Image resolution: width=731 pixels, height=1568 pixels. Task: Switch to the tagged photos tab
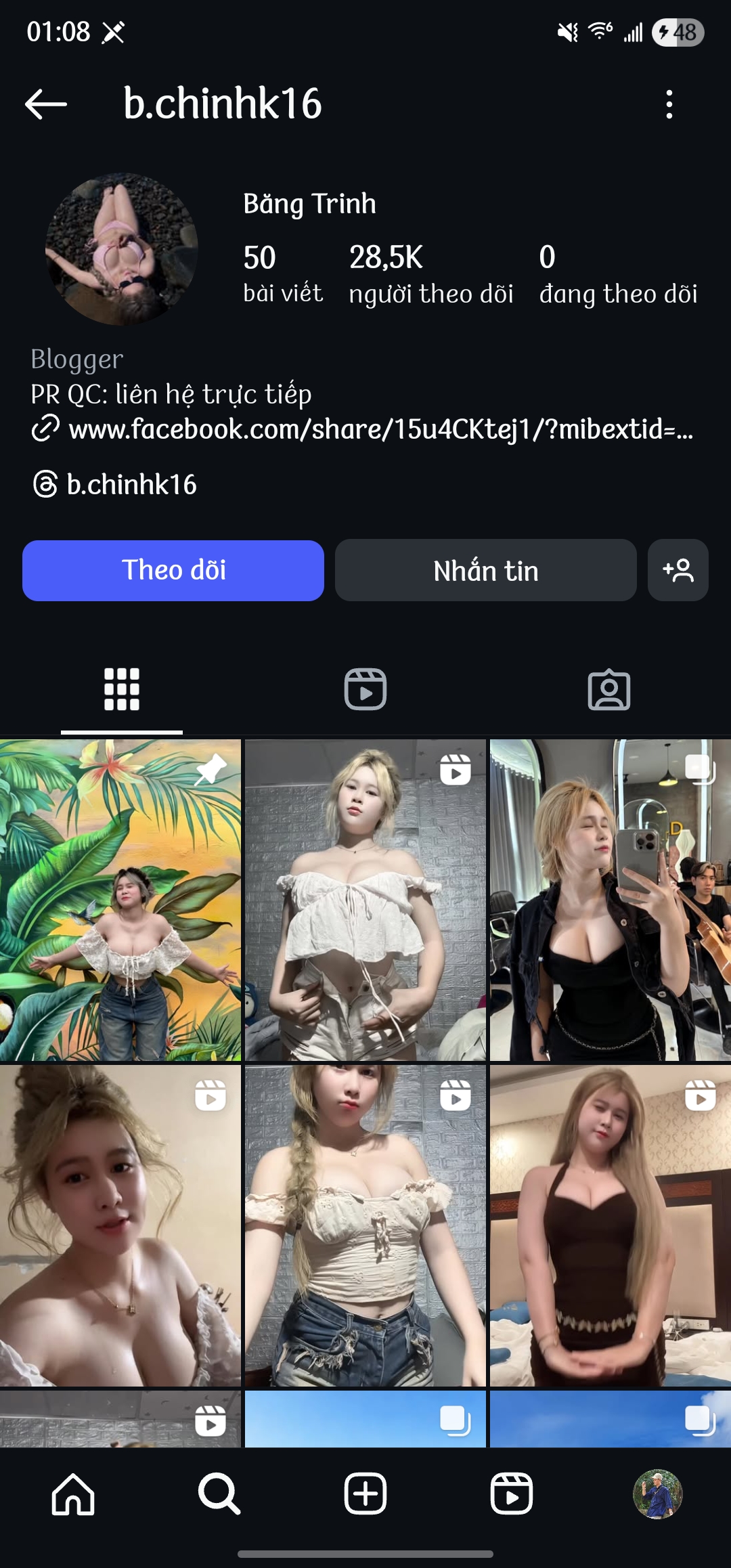click(609, 689)
